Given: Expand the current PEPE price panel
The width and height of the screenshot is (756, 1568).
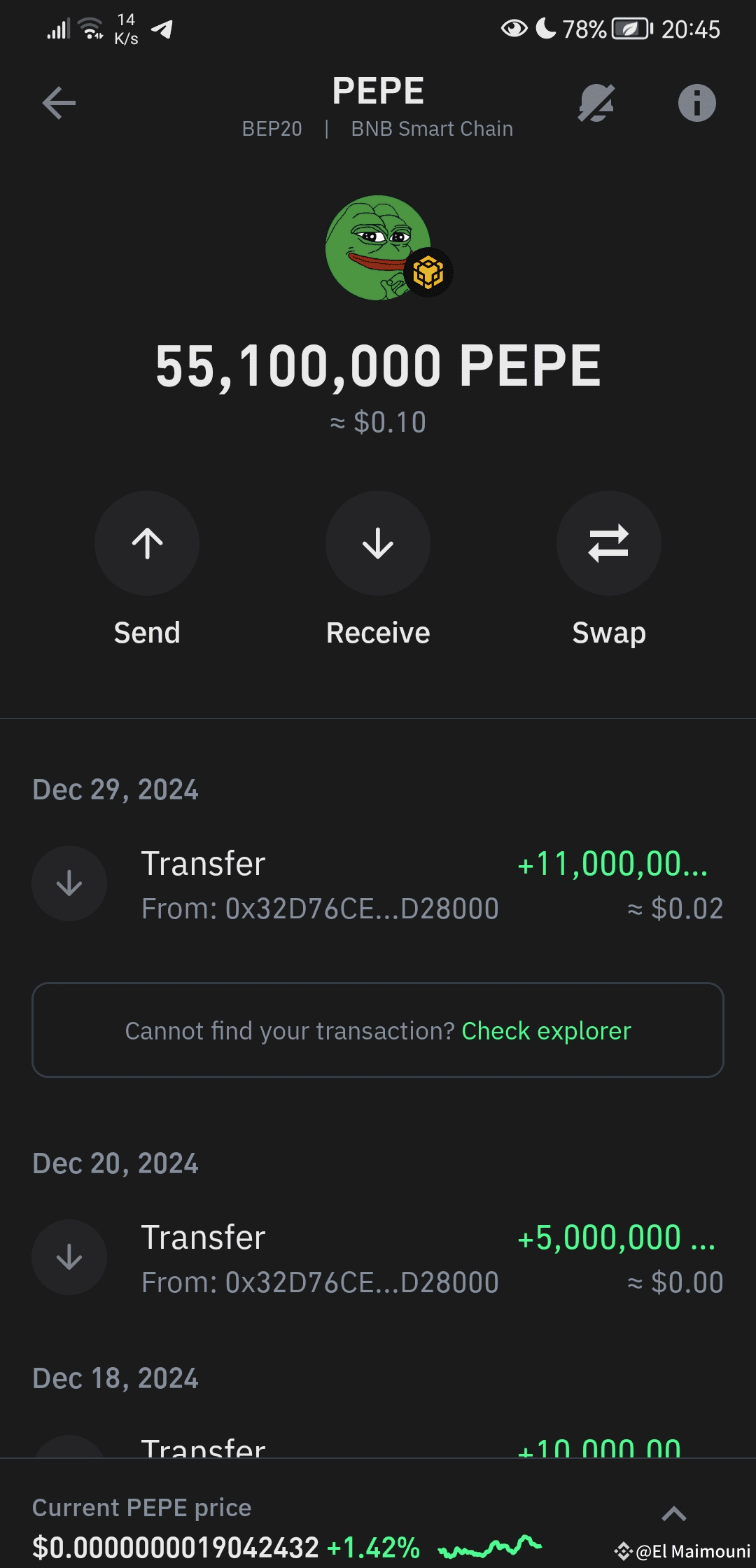Looking at the screenshot, I should click(673, 1515).
